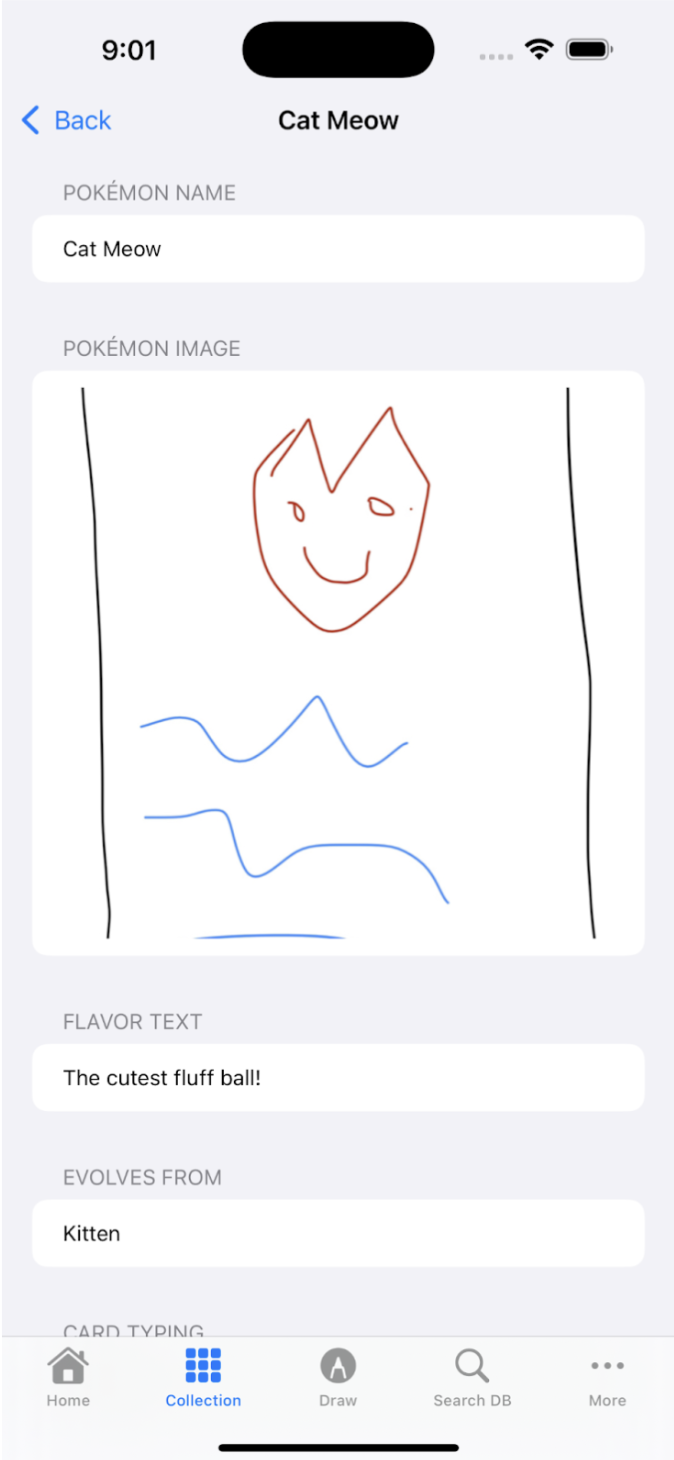Switch to the Home tab

pos(68,1377)
